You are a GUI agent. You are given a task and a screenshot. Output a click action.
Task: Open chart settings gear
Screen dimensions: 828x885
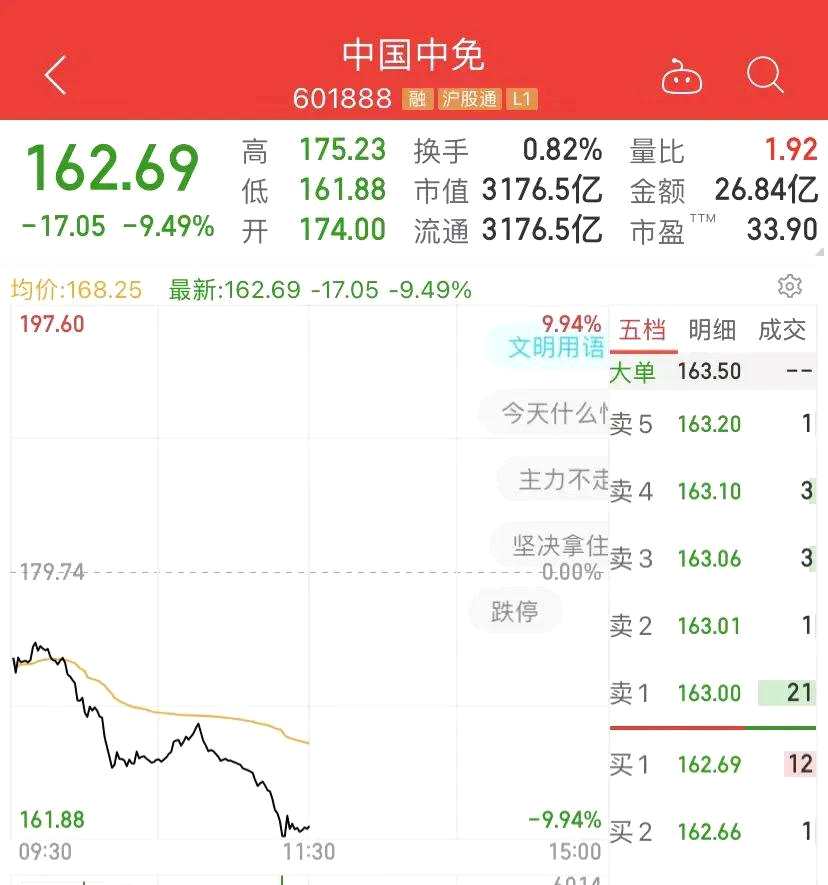(790, 287)
